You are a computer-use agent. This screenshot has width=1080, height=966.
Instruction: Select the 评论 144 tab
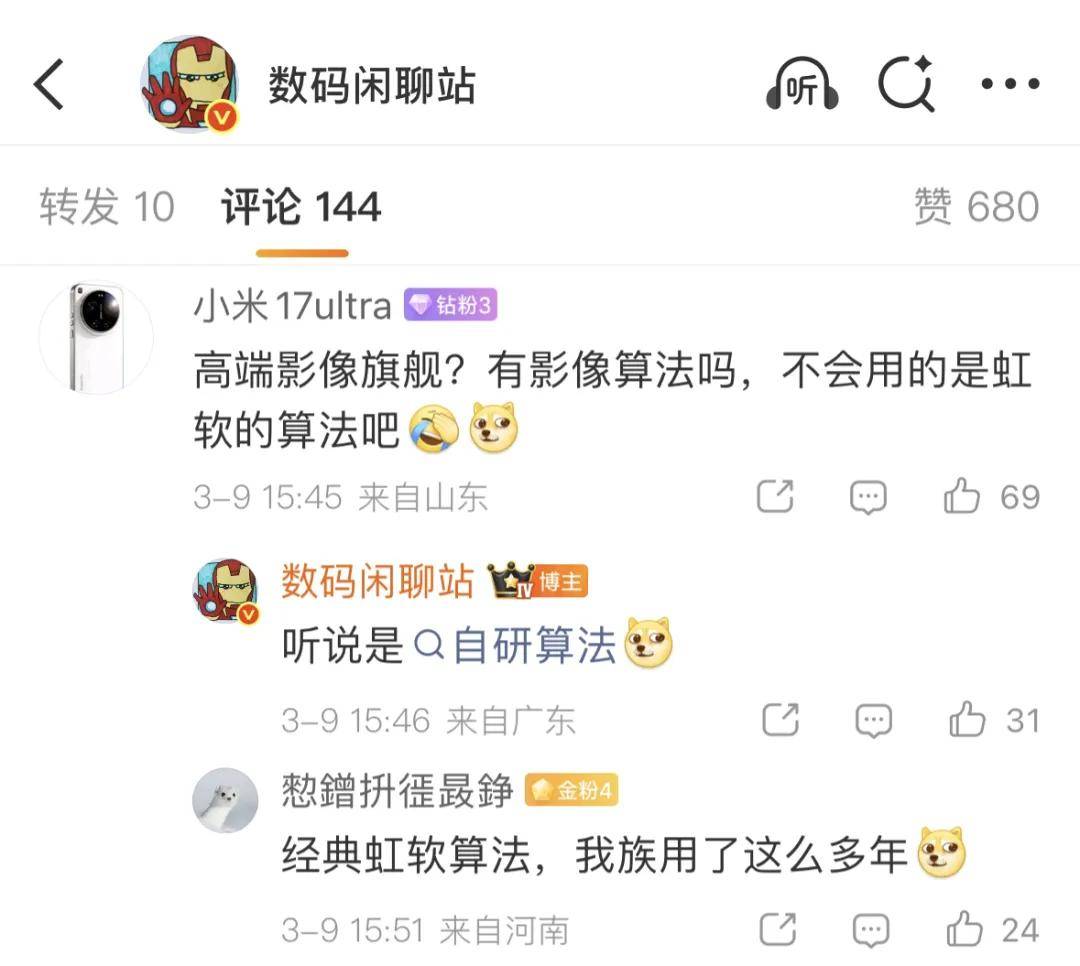point(301,208)
